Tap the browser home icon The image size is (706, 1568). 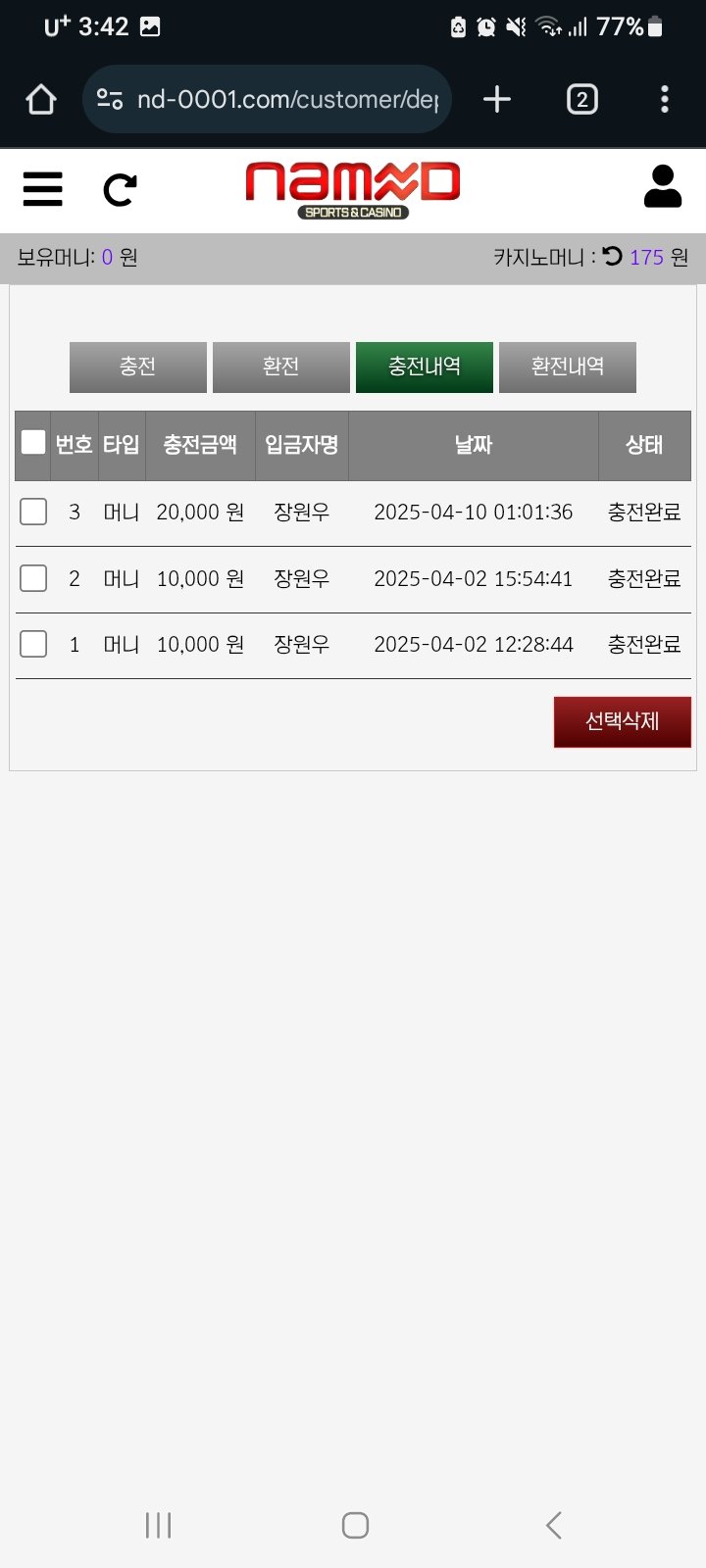pos(41,99)
